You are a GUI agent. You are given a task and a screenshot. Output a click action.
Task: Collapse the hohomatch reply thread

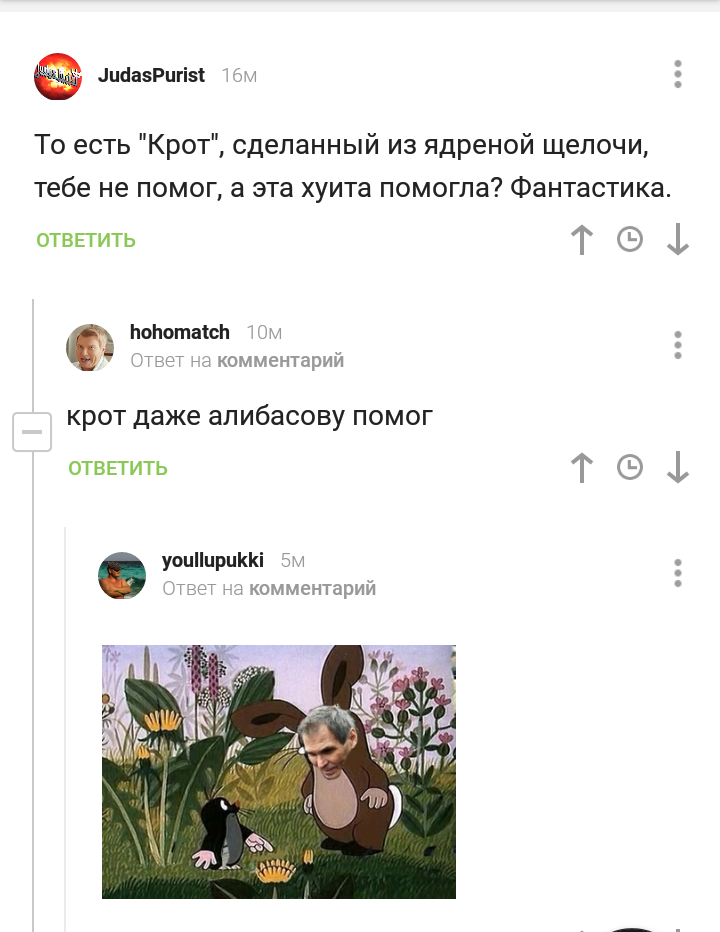pos(31,432)
